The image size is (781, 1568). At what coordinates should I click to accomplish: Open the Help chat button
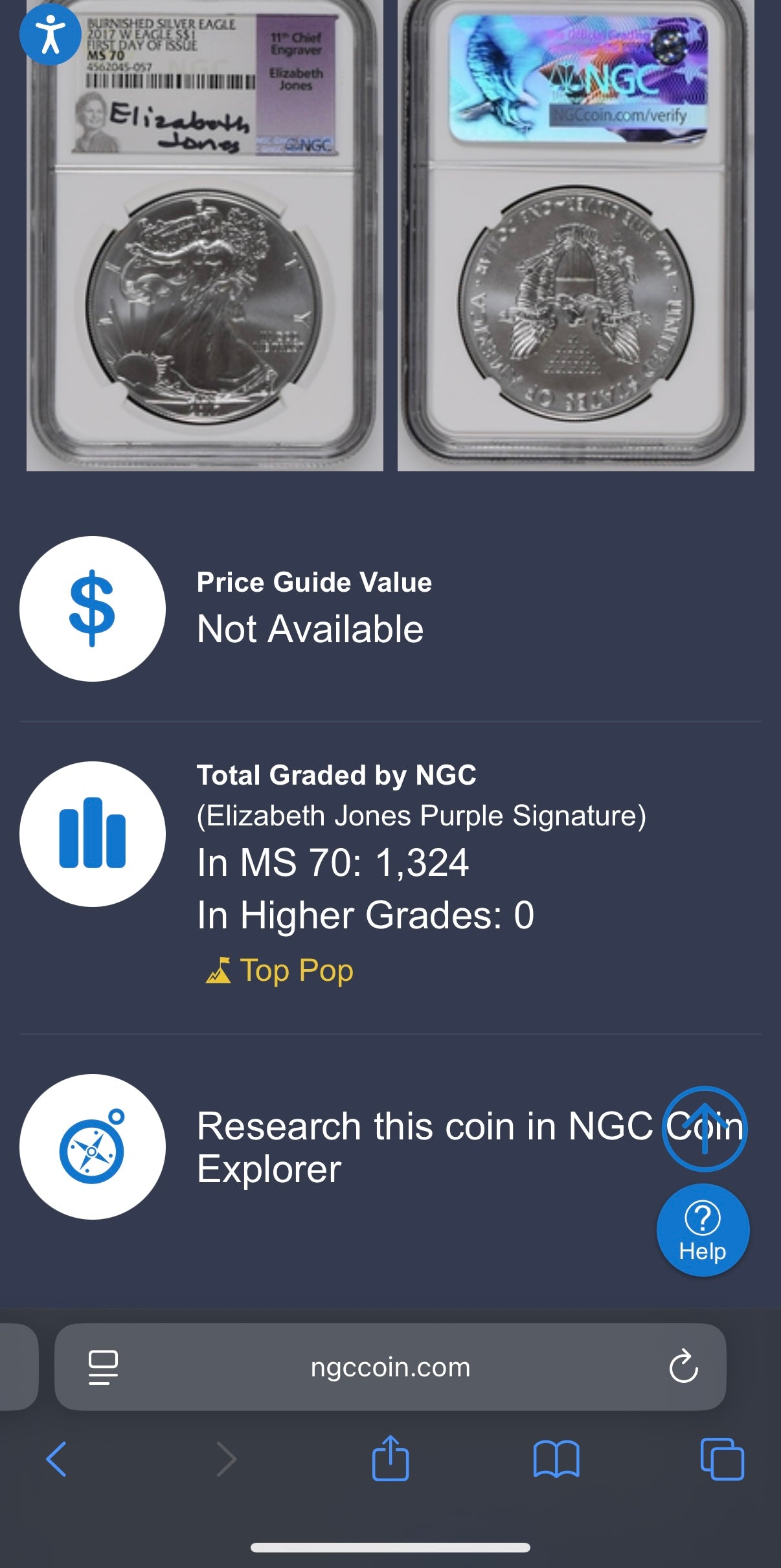[x=703, y=1230]
